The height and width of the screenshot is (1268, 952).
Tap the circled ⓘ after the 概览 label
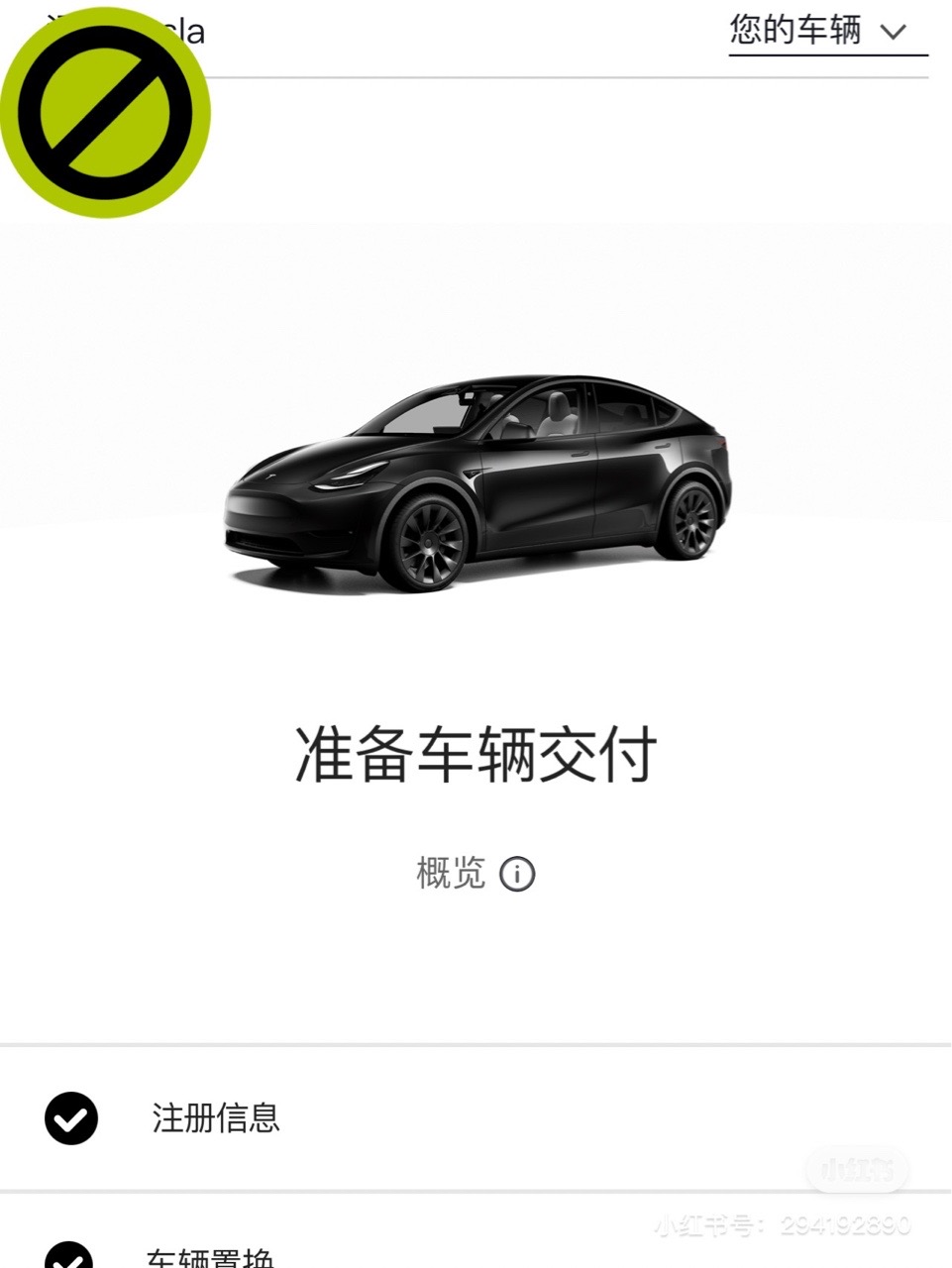[519, 875]
